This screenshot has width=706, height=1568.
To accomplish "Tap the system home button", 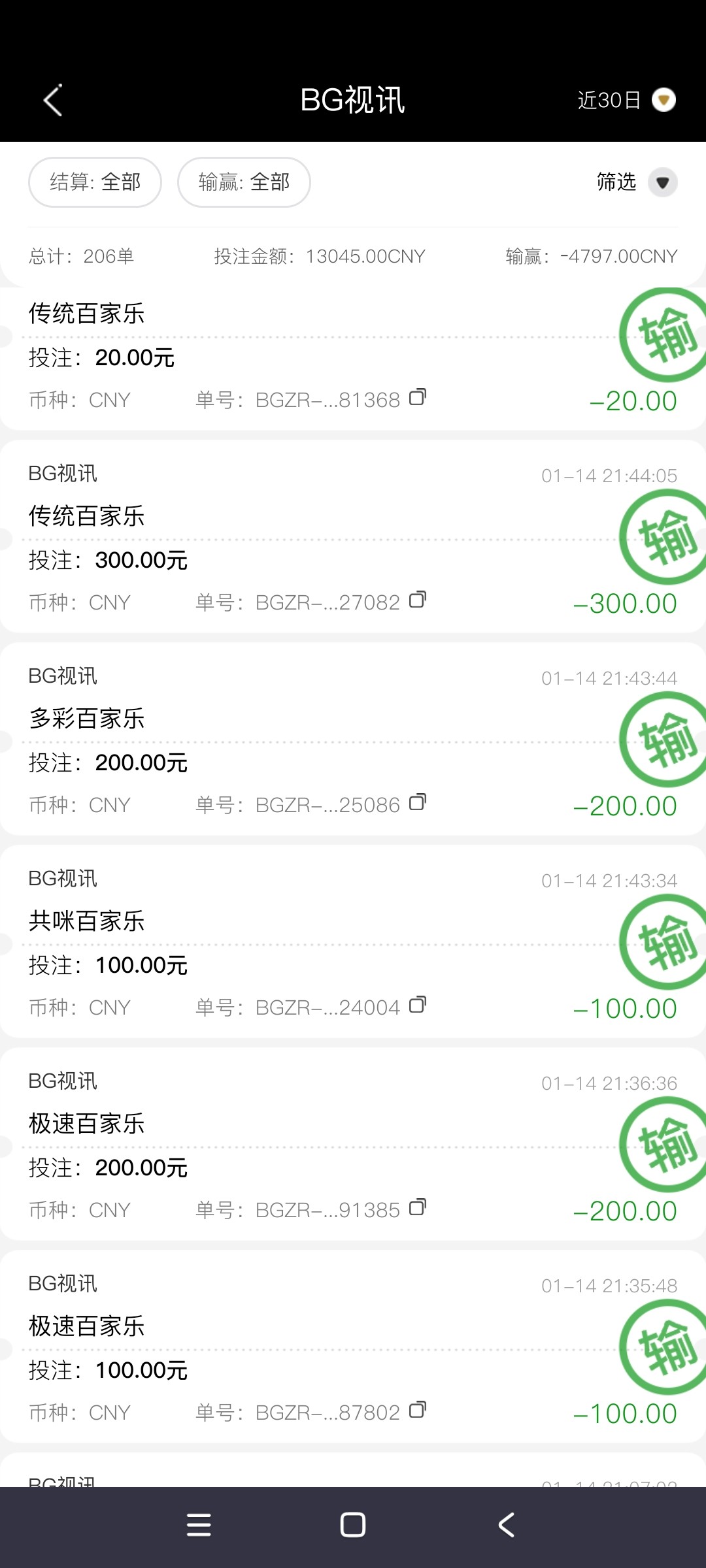I will pyautogui.click(x=353, y=1525).
